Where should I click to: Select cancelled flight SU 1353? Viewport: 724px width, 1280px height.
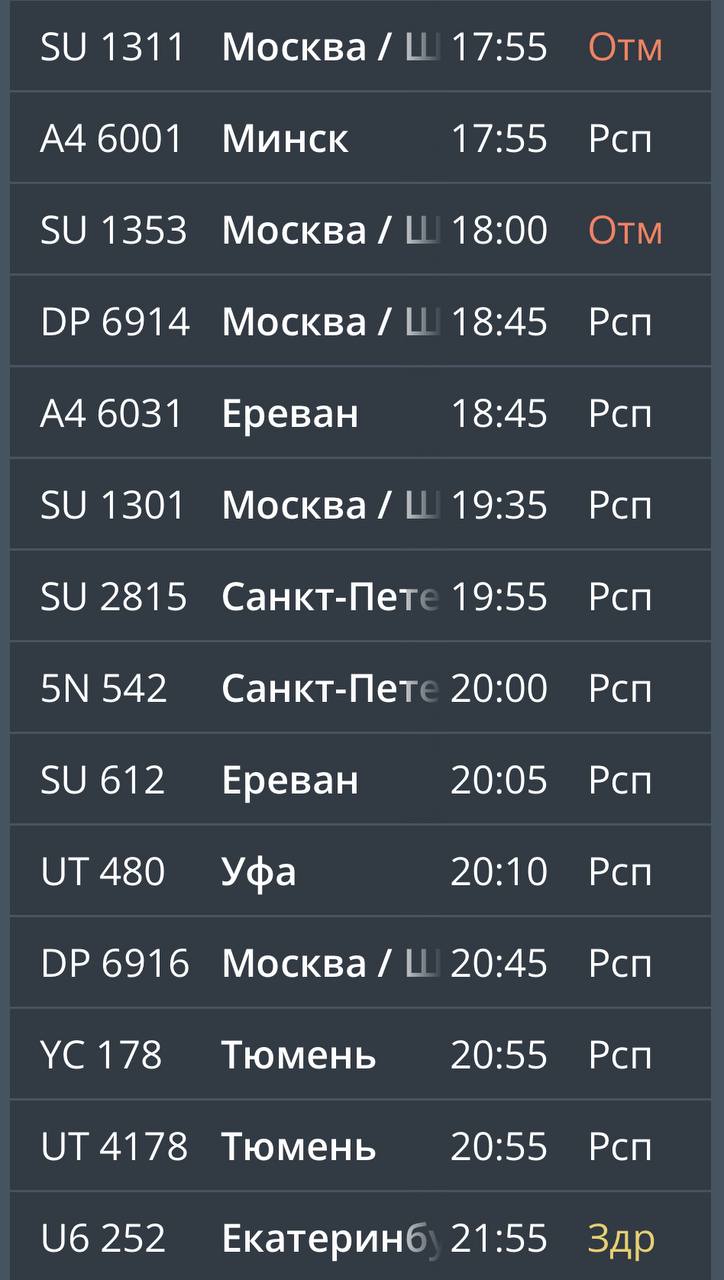coord(361,230)
